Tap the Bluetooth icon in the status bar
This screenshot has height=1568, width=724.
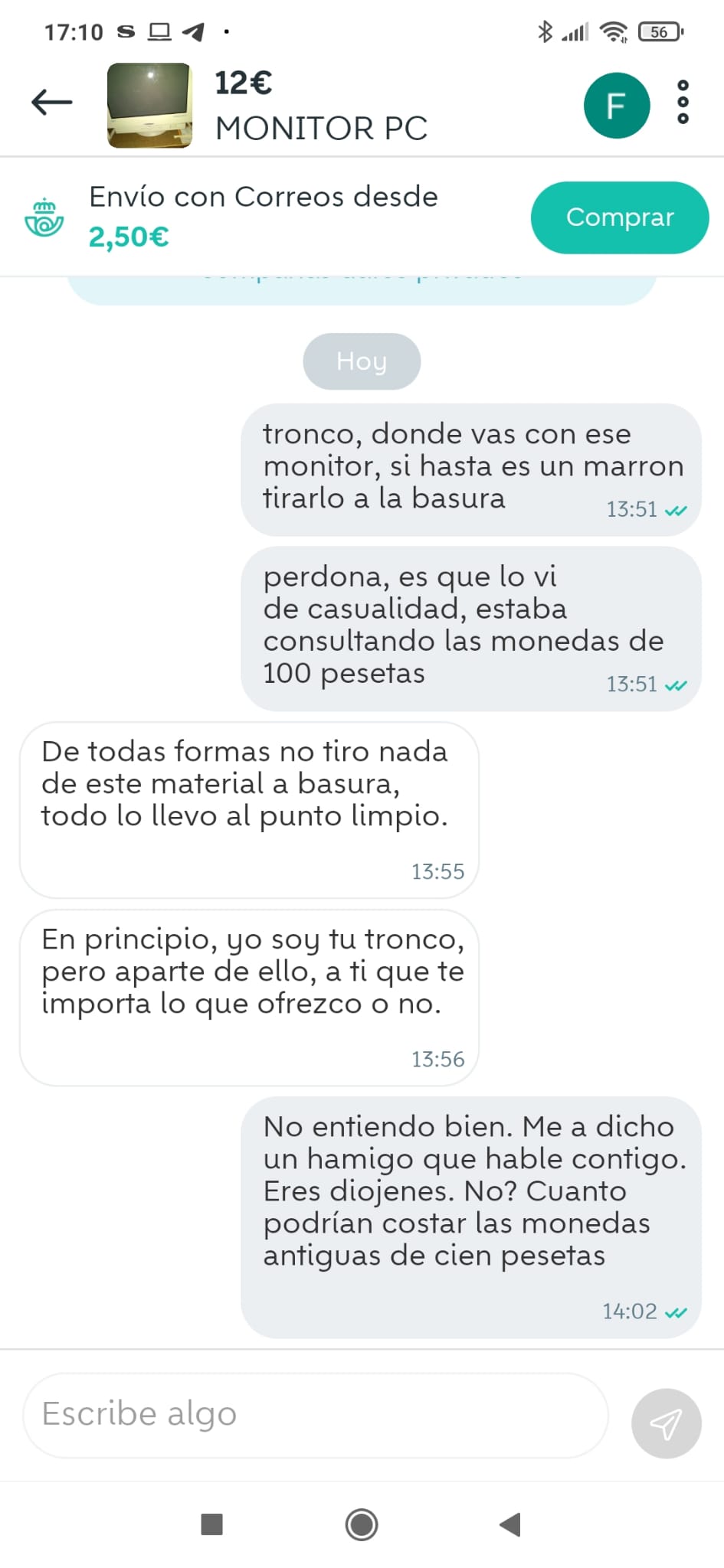coord(546,31)
